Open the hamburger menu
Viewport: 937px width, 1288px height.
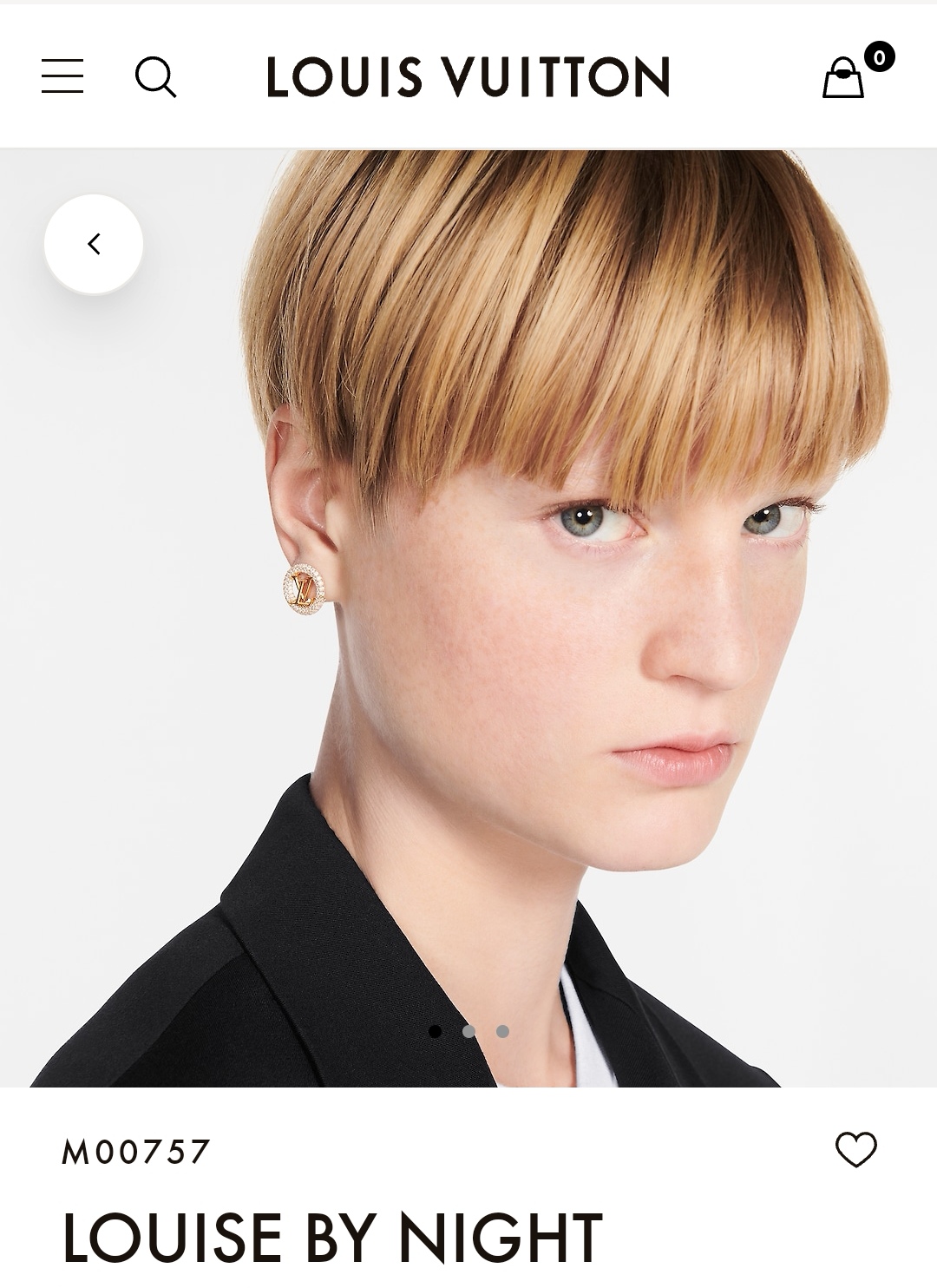(62, 76)
